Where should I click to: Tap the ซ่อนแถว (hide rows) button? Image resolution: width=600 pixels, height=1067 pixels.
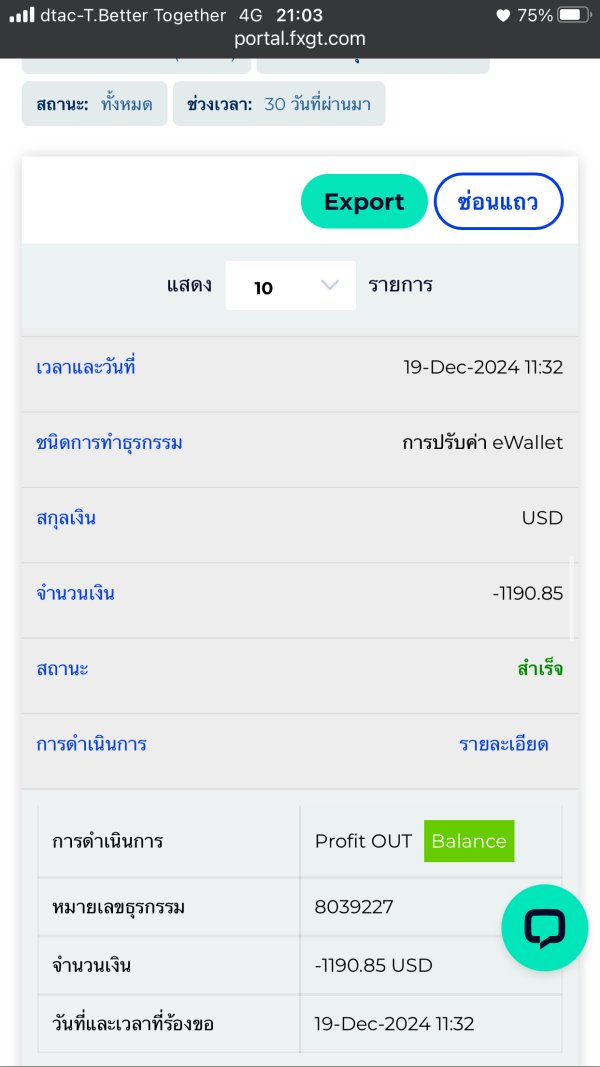click(499, 201)
